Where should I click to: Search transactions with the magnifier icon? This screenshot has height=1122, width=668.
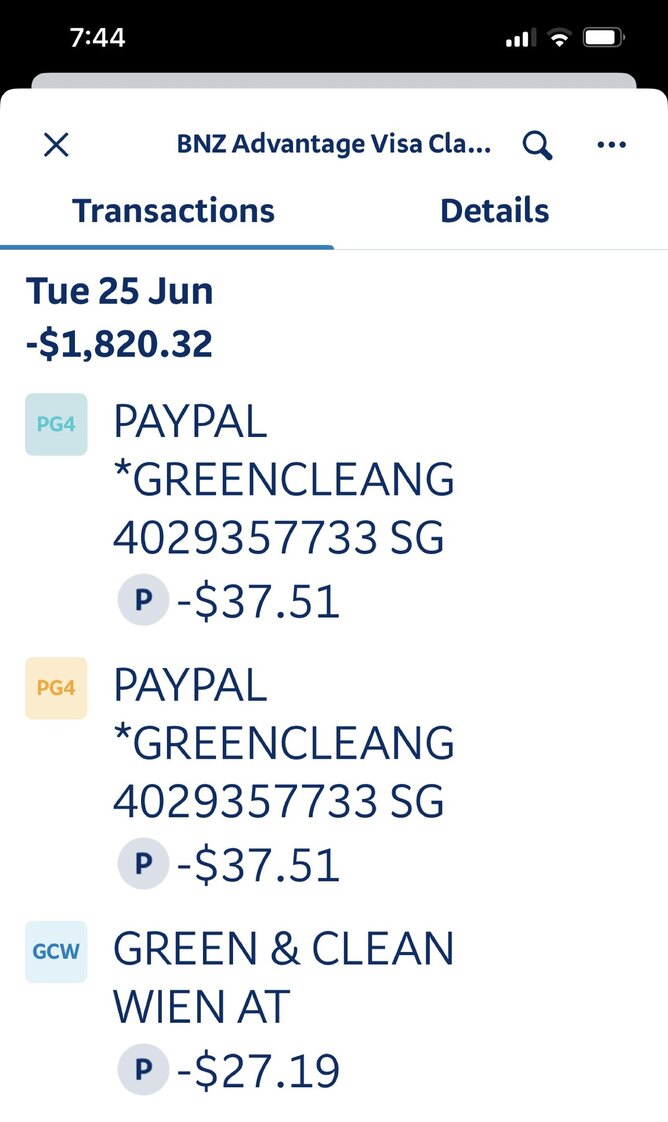point(537,145)
